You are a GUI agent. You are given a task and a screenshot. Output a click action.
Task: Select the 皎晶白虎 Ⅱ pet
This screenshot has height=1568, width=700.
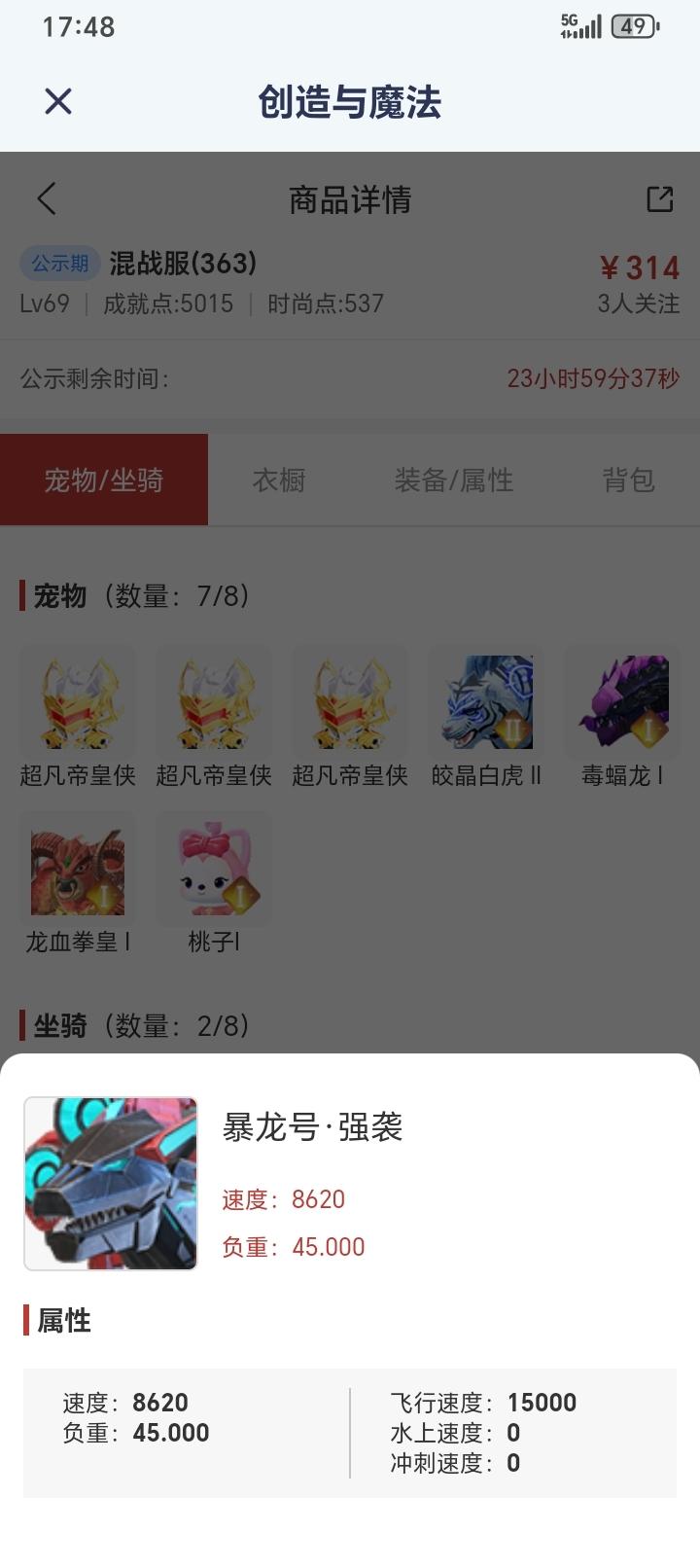point(486,702)
